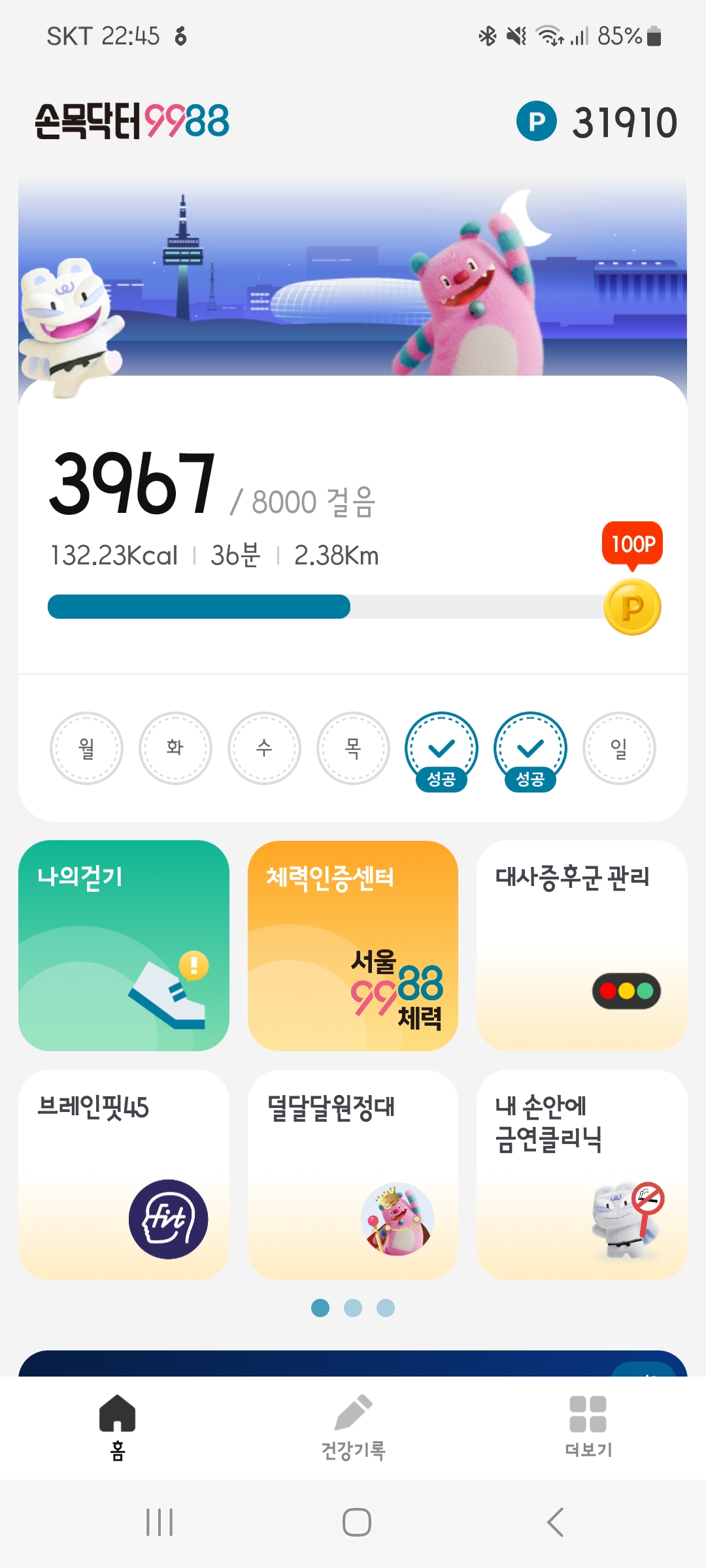Open the 대사증후군 관리 card
Viewport: 706px width, 1568px height.
click(x=582, y=945)
